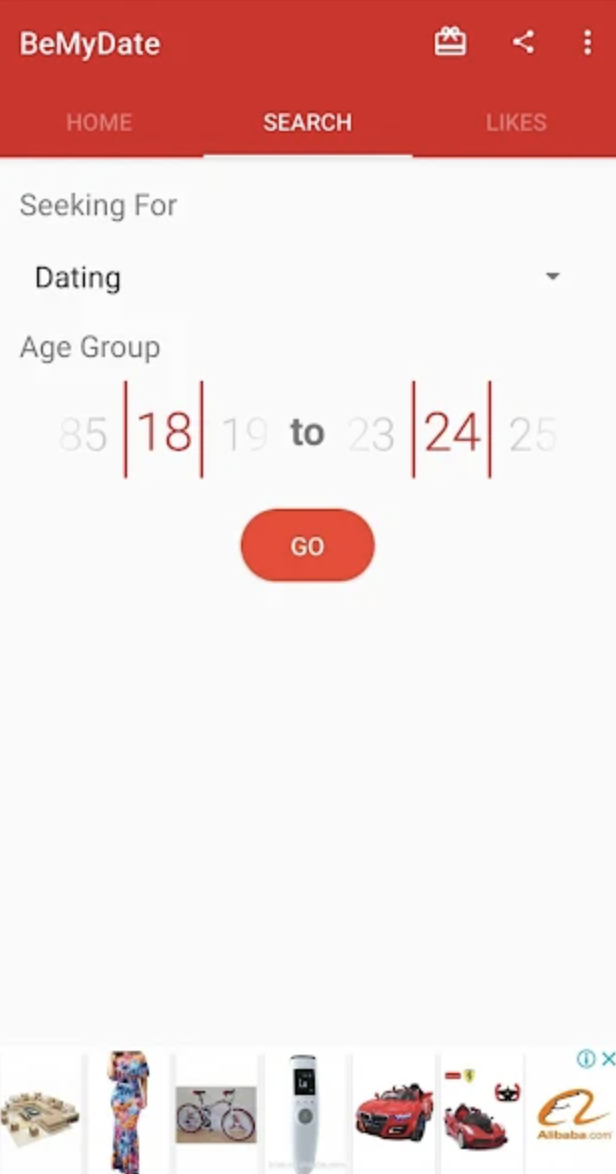Tap the GO button to search

coord(307,545)
